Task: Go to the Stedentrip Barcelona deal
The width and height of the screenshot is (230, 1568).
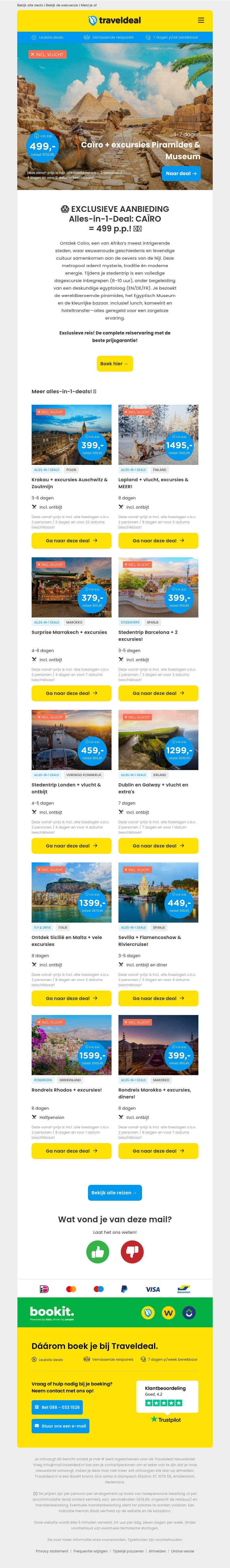Action: (158, 693)
